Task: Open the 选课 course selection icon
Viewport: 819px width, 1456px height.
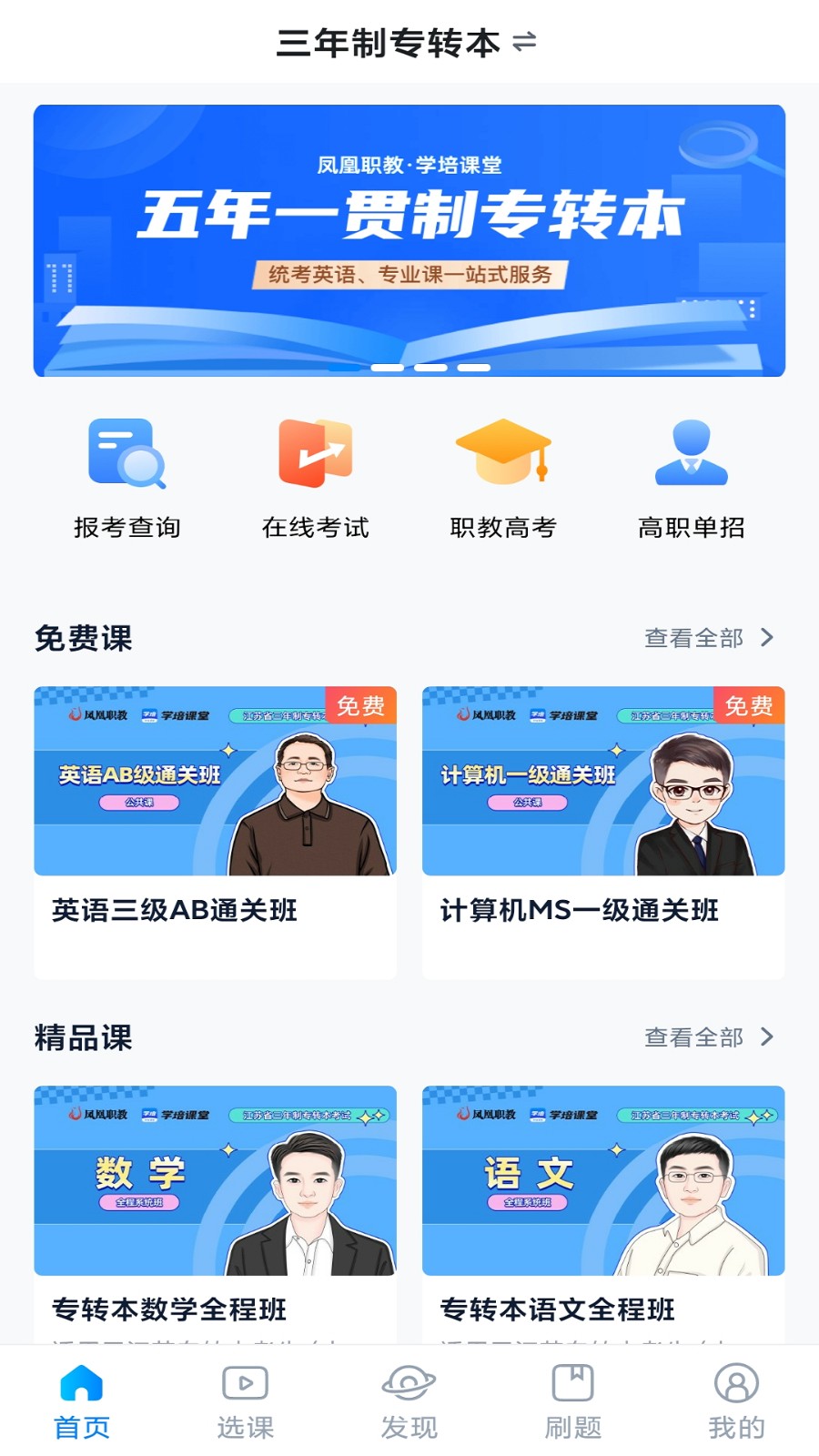Action: (244, 1384)
